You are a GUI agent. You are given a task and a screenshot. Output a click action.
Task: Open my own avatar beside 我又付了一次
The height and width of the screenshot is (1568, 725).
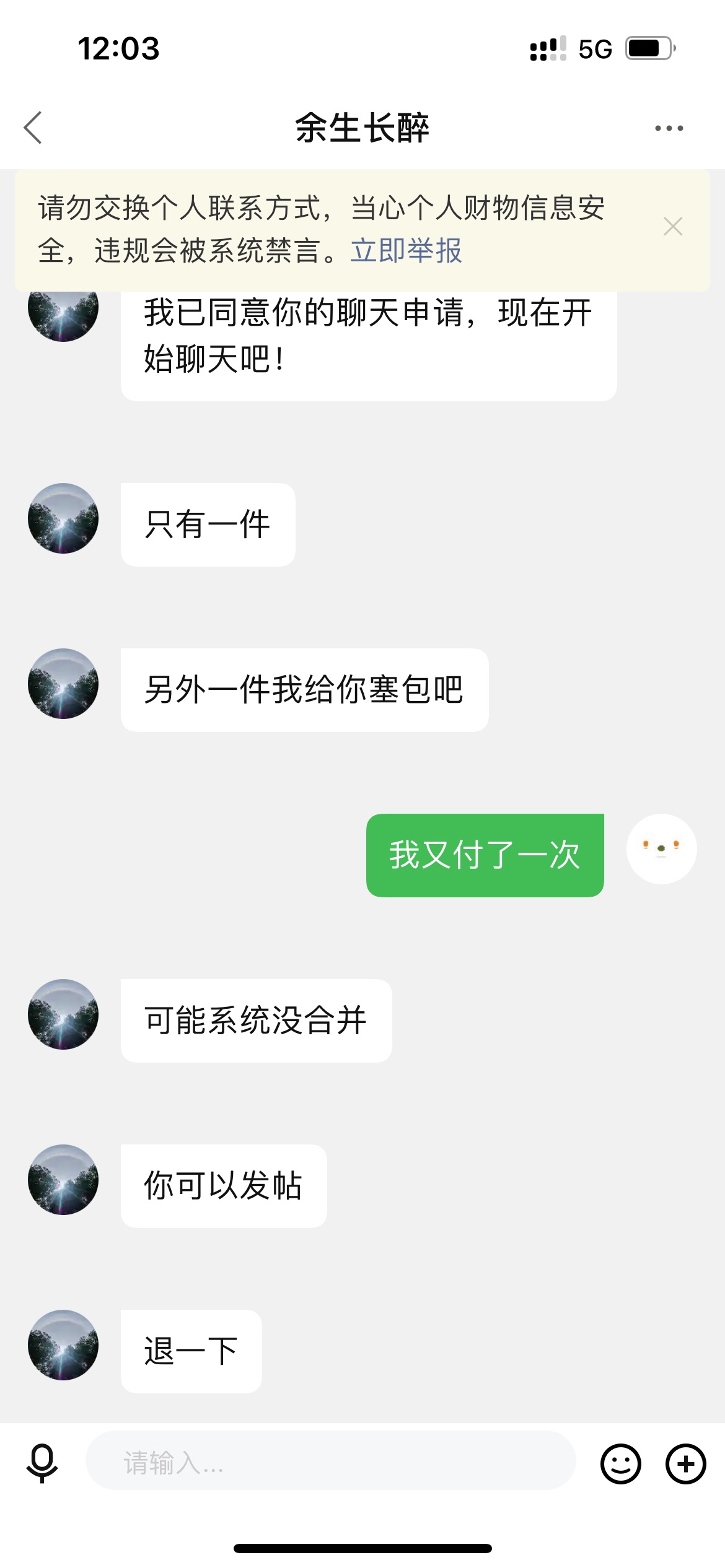[662, 849]
